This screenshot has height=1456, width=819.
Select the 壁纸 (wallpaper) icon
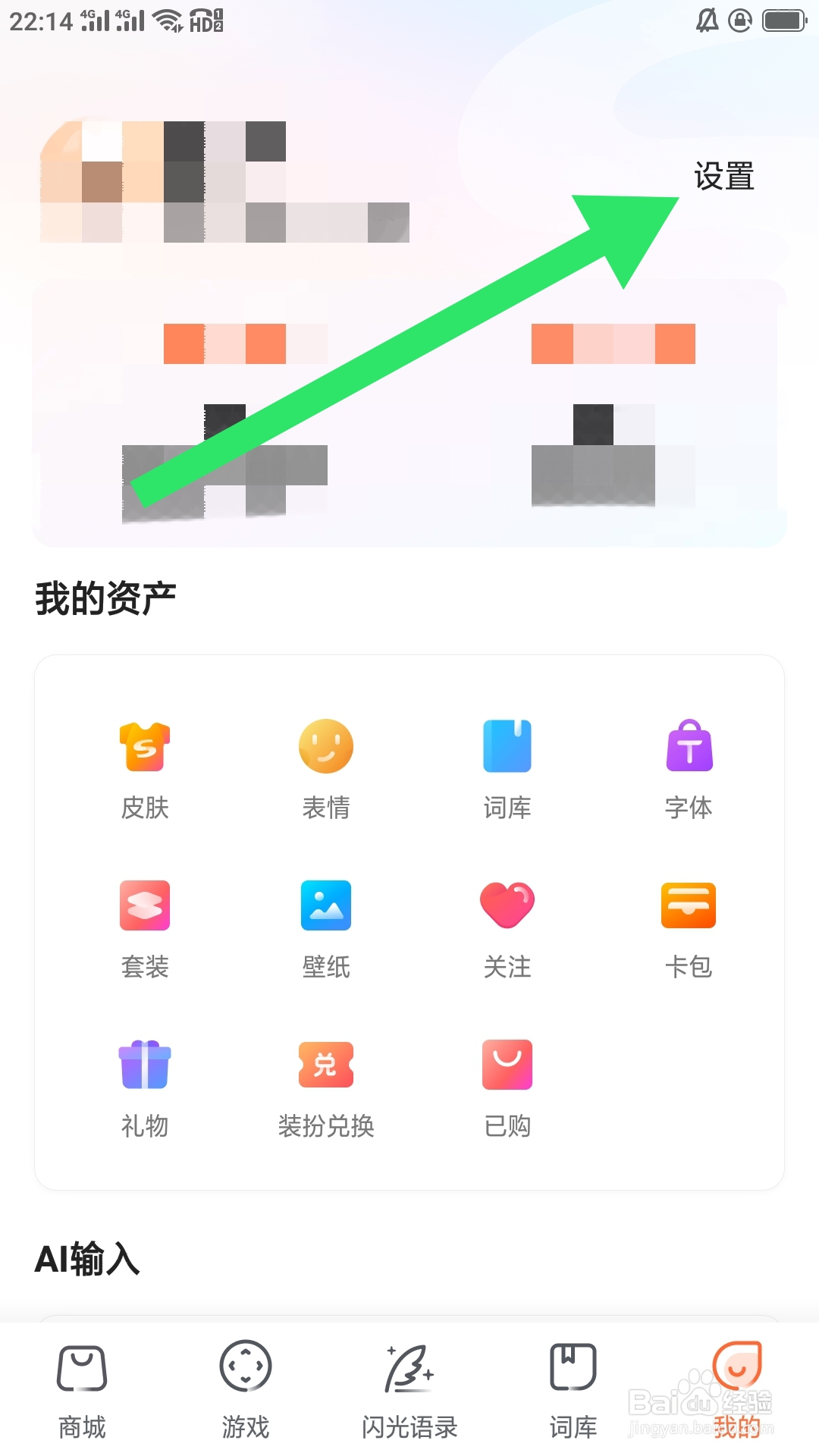click(326, 925)
